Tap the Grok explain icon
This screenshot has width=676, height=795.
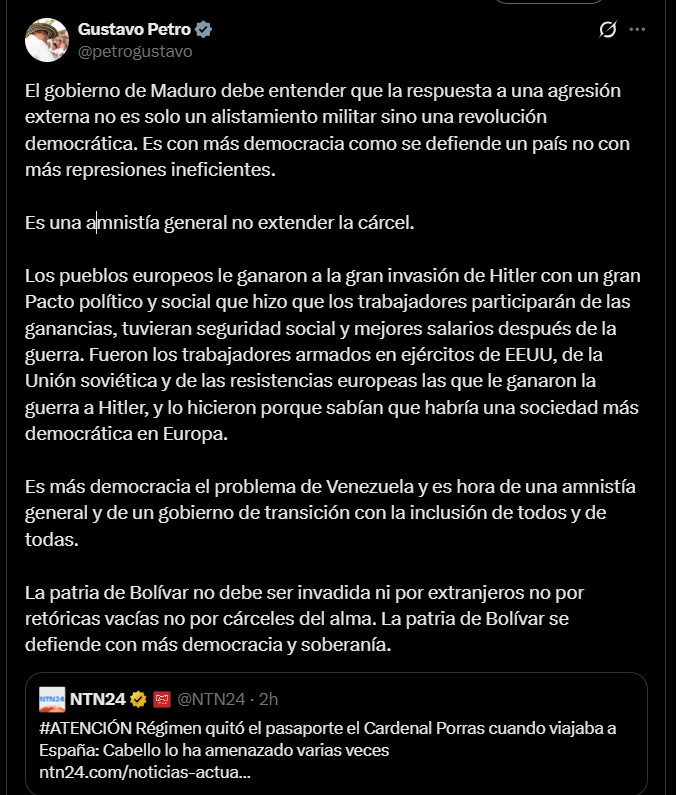606,30
